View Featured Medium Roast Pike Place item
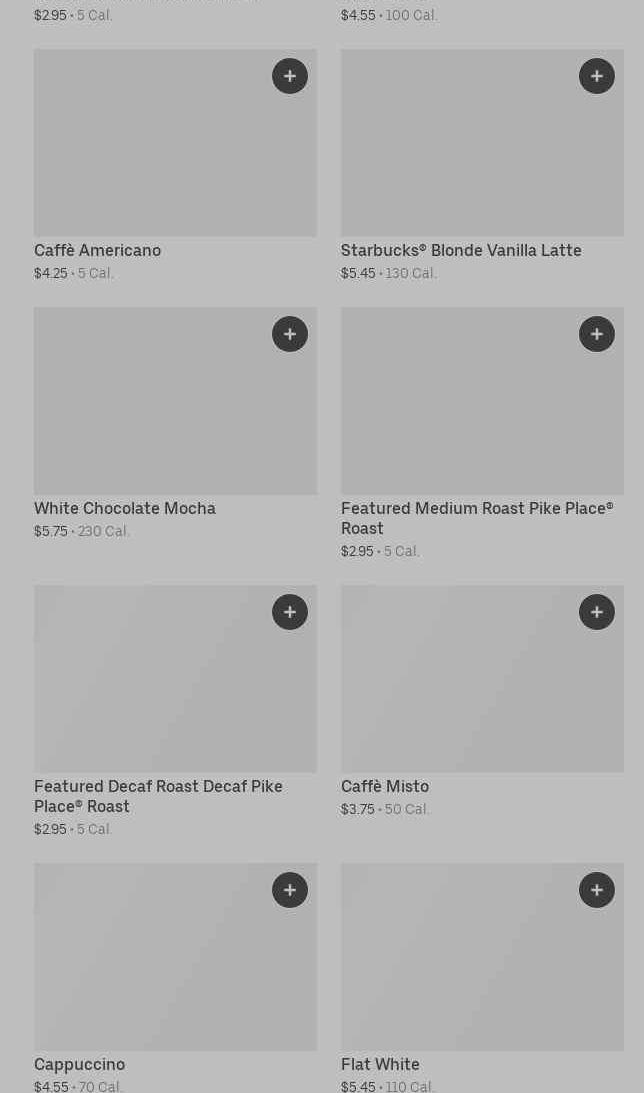 pos(476,518)
